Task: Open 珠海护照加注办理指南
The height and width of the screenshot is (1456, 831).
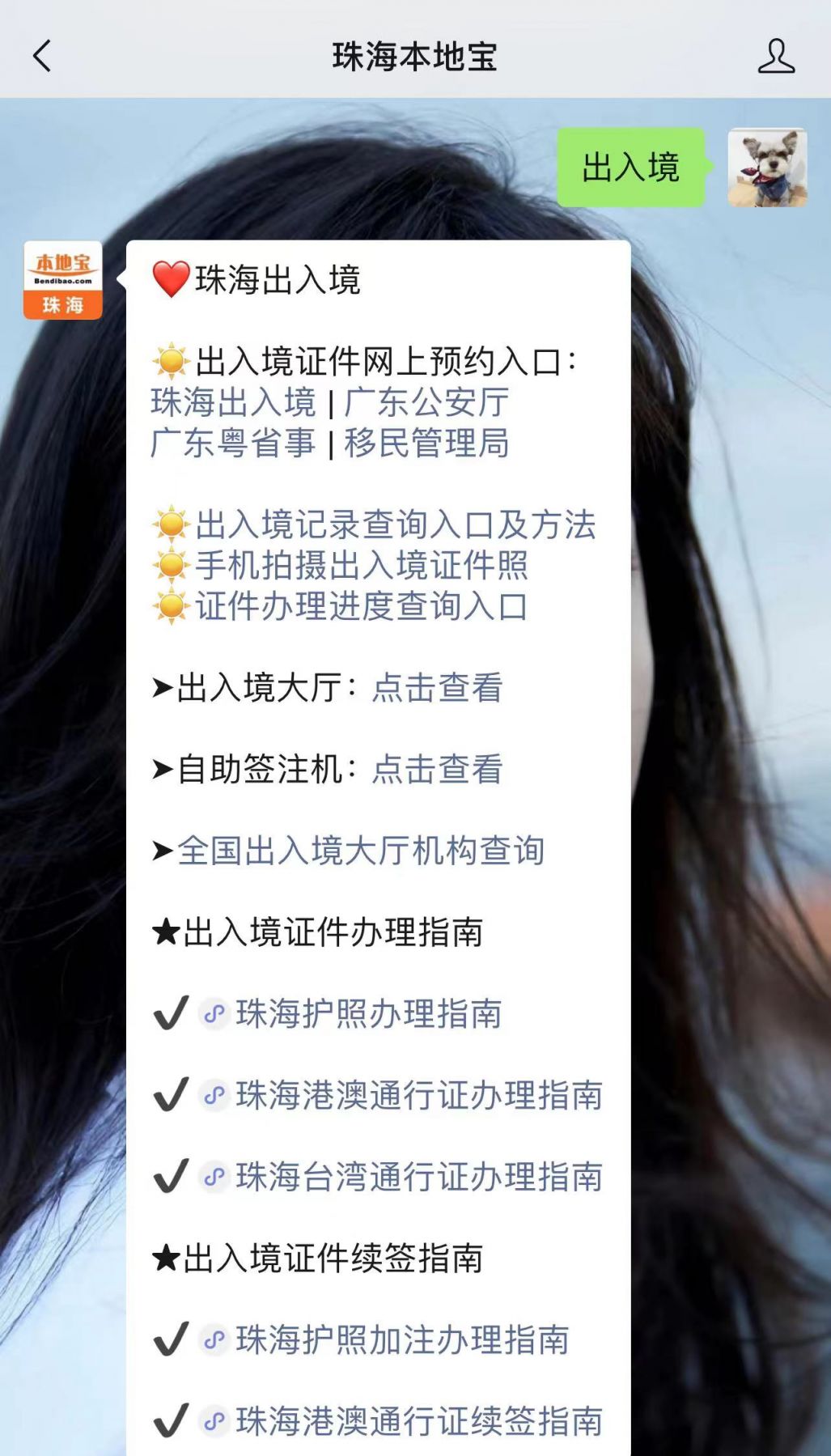Action: (x=402, y=1339)
